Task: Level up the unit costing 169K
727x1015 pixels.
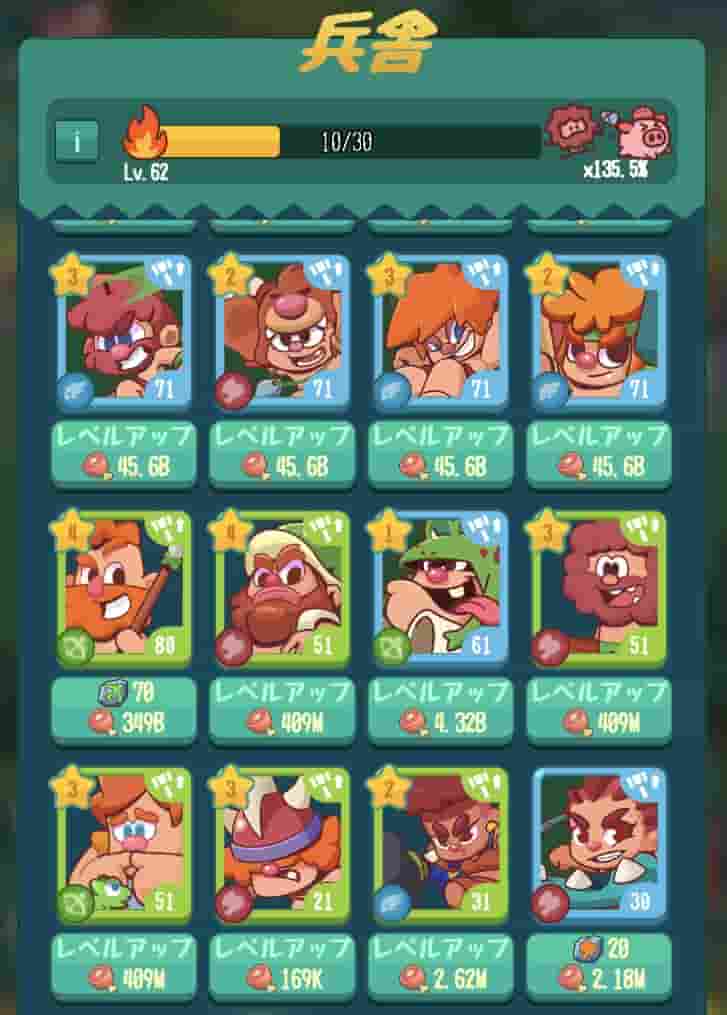Action: pyautogui.click(x=281, y=962)
